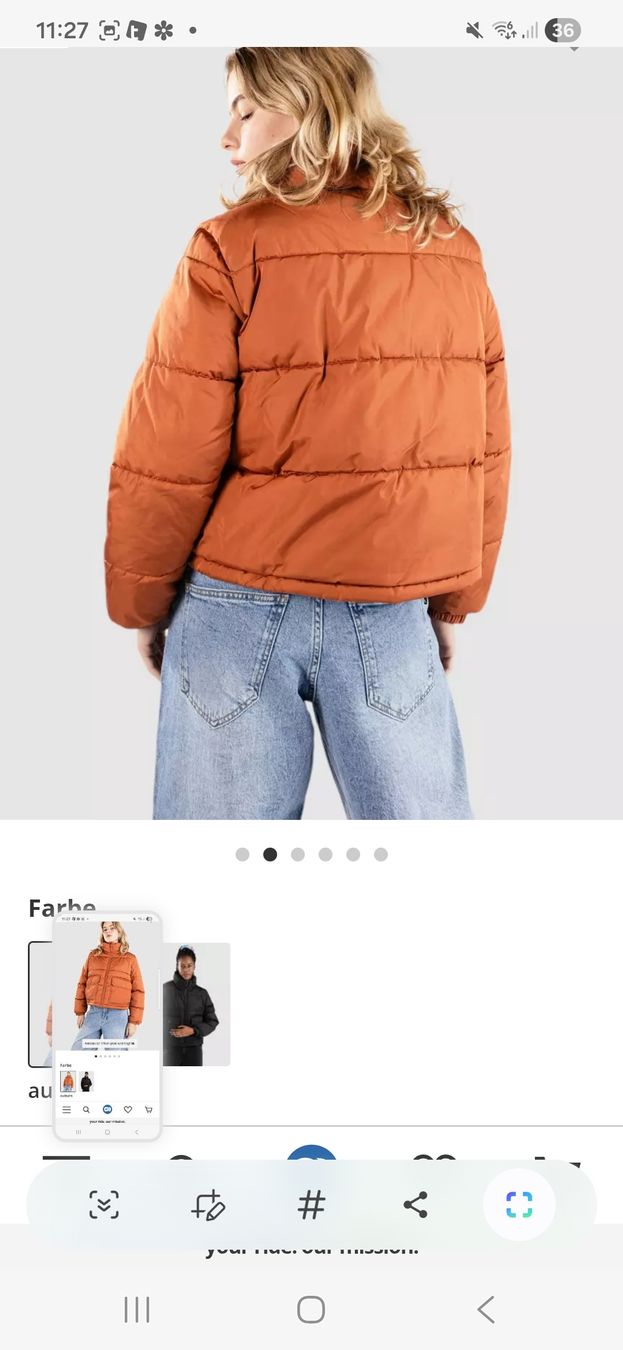Open the floating screenshot preview thumbnail
Viewport: 623px width, 1350px height.
tap(107, 1026)
